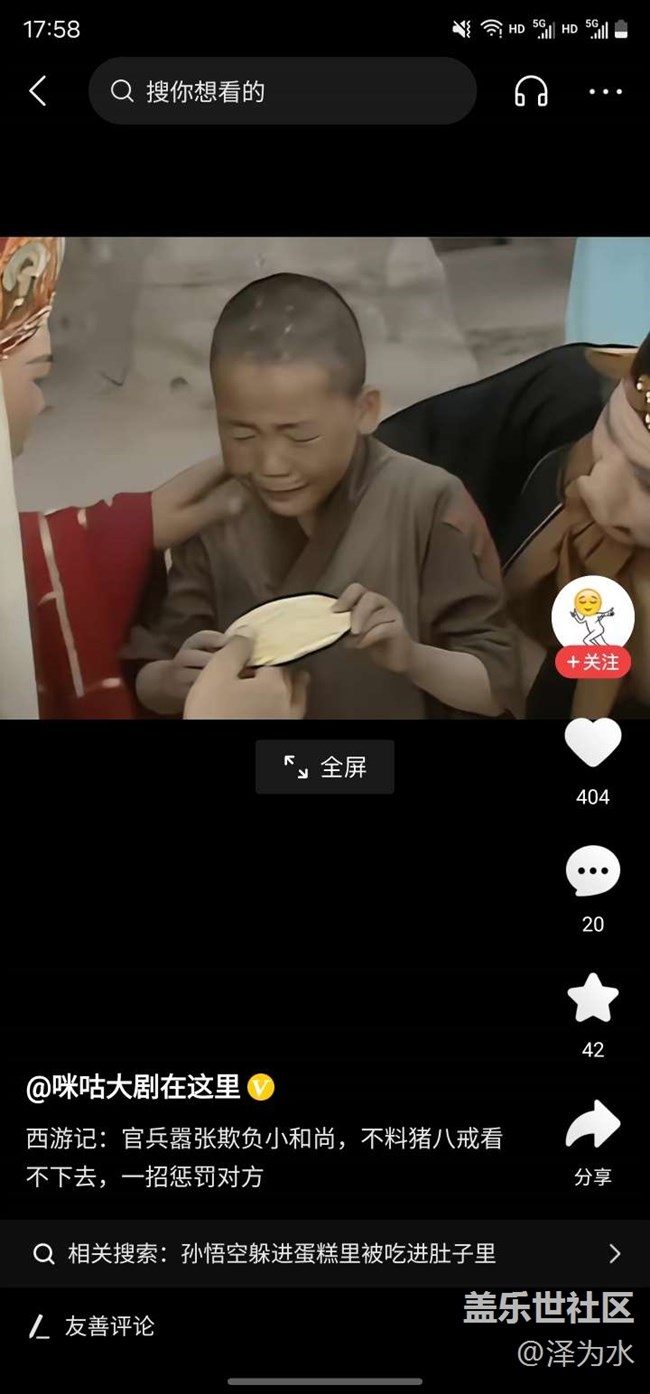The image size is (650, 1394).
Task: Open the comments bubble
Action: (593, 872)
